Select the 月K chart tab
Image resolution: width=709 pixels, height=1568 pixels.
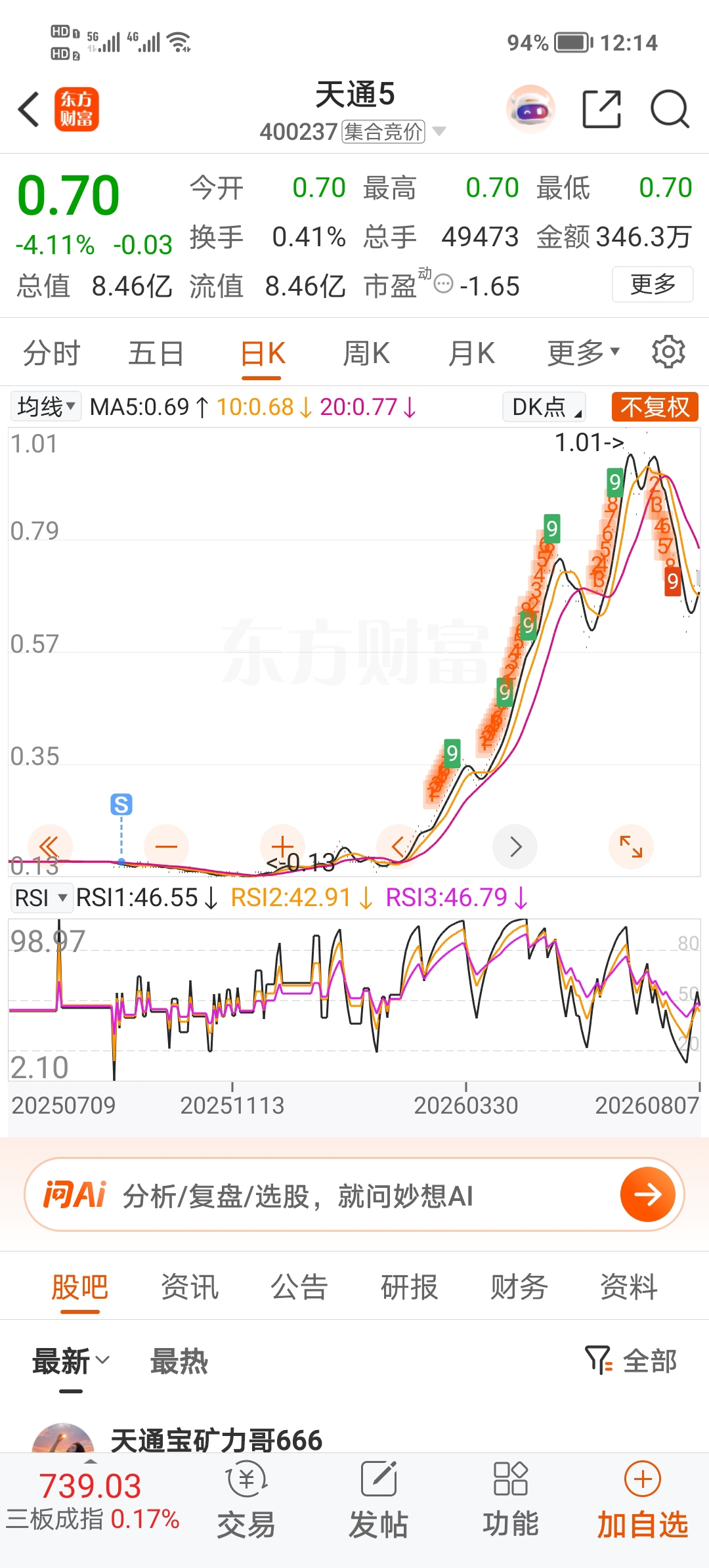coord(471,353)
